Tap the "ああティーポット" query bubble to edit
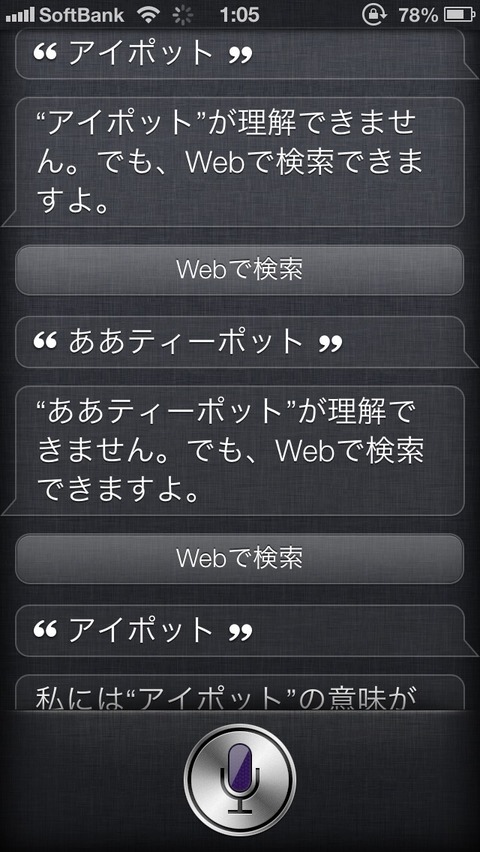480x852 pixels. 240,342
